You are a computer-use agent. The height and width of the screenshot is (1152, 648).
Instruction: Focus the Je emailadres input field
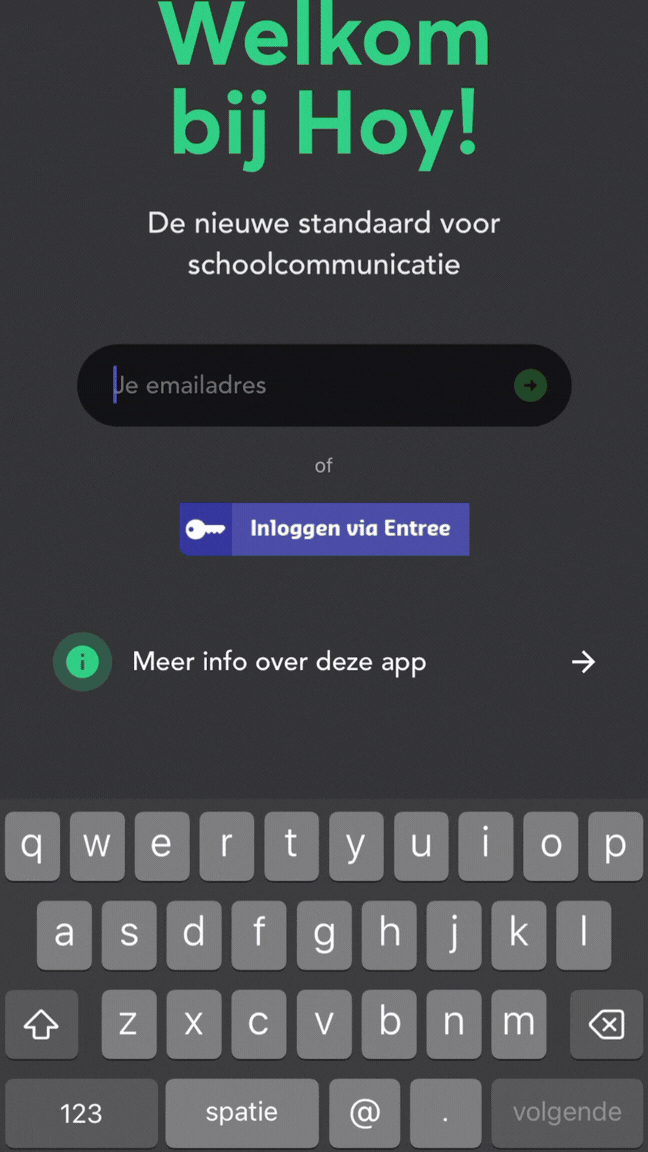300,386
